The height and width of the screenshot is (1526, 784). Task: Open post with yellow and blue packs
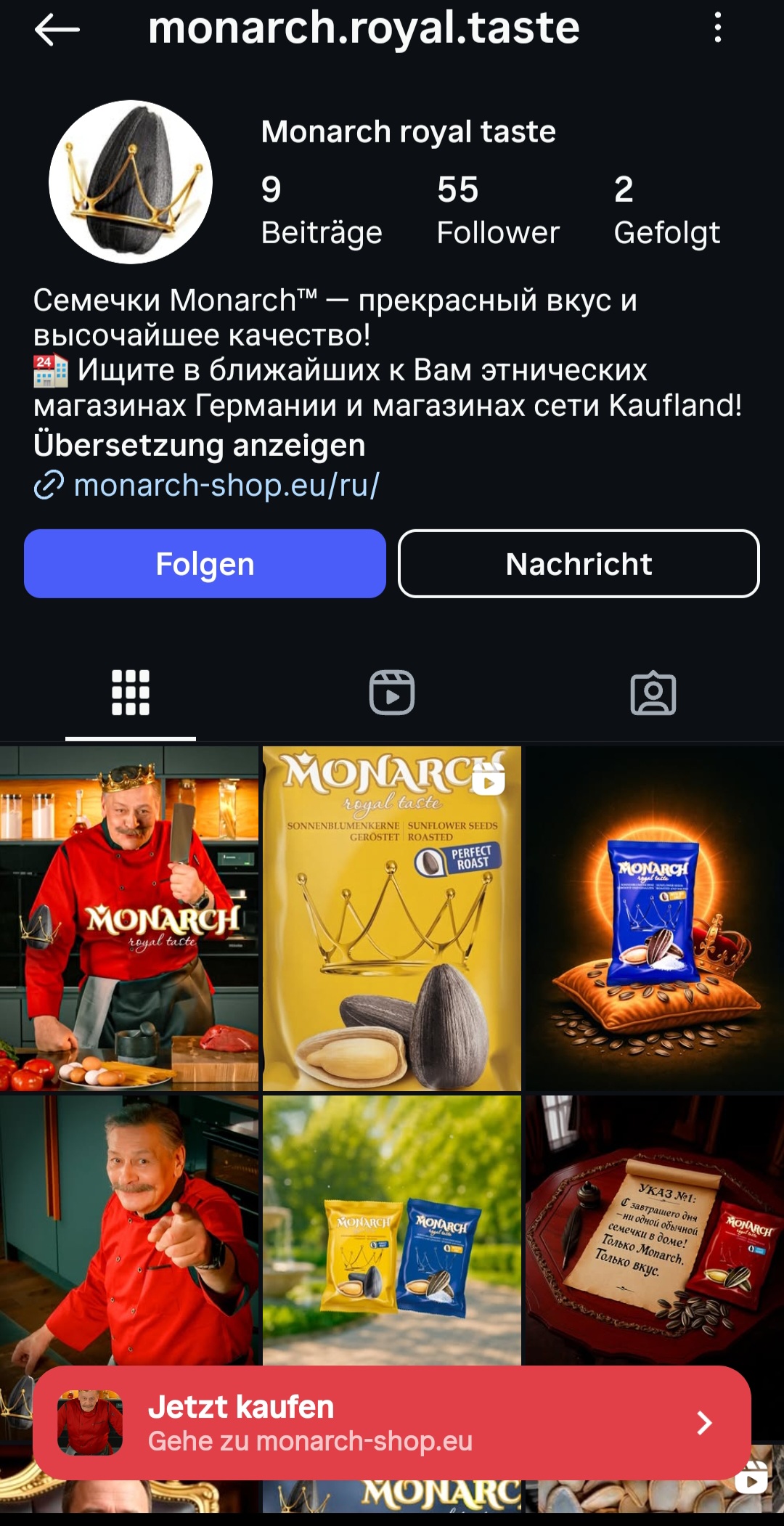[x=392, y=1231]
